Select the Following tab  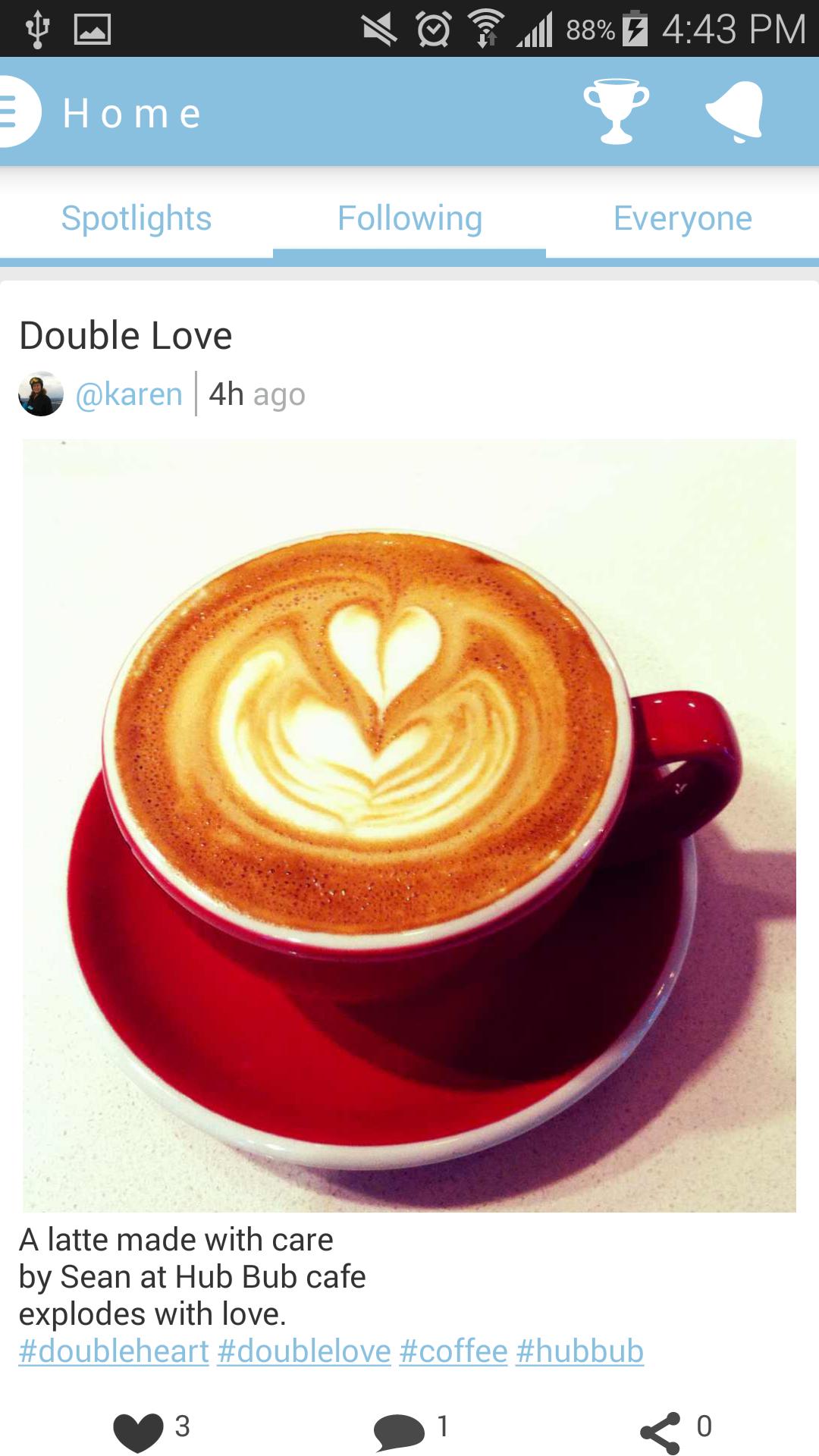[x=409, y=218]
